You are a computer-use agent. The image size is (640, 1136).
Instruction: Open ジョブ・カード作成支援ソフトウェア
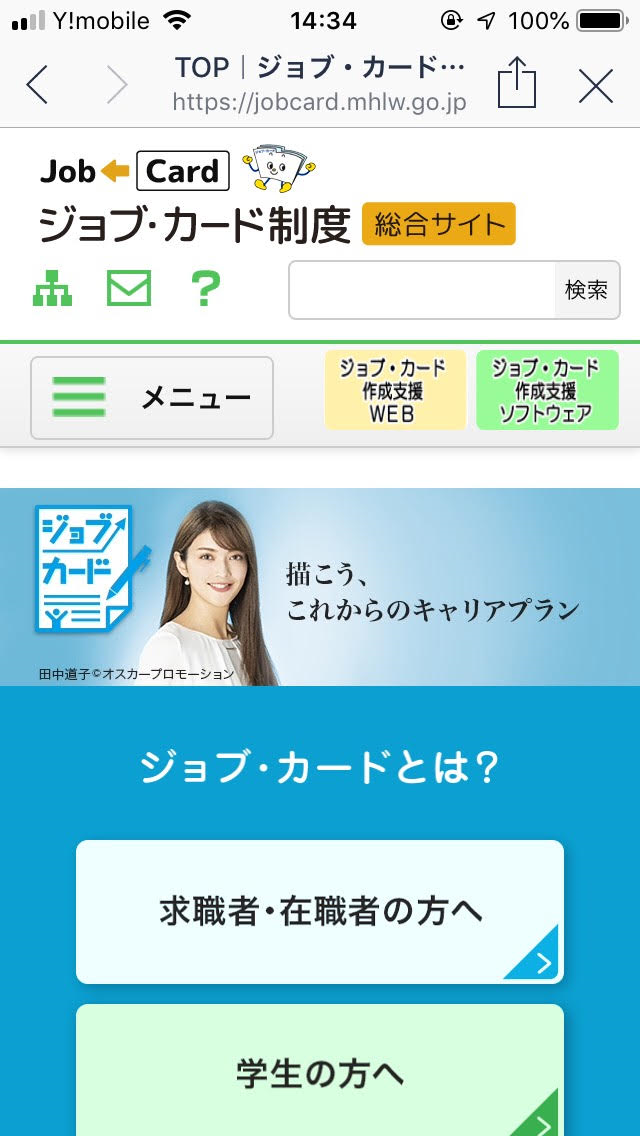547,390
